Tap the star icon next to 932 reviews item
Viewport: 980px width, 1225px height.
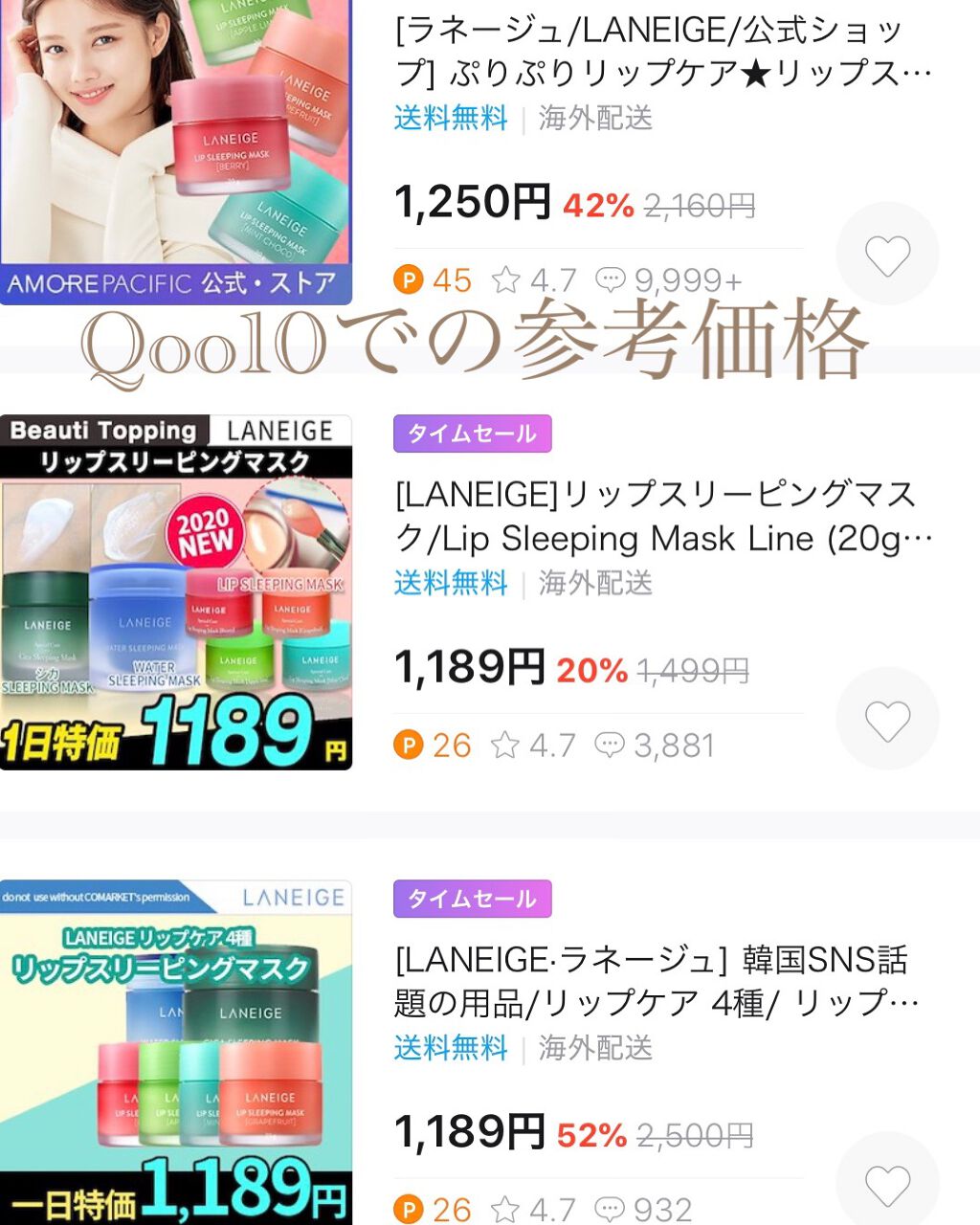click(506, 1209)
